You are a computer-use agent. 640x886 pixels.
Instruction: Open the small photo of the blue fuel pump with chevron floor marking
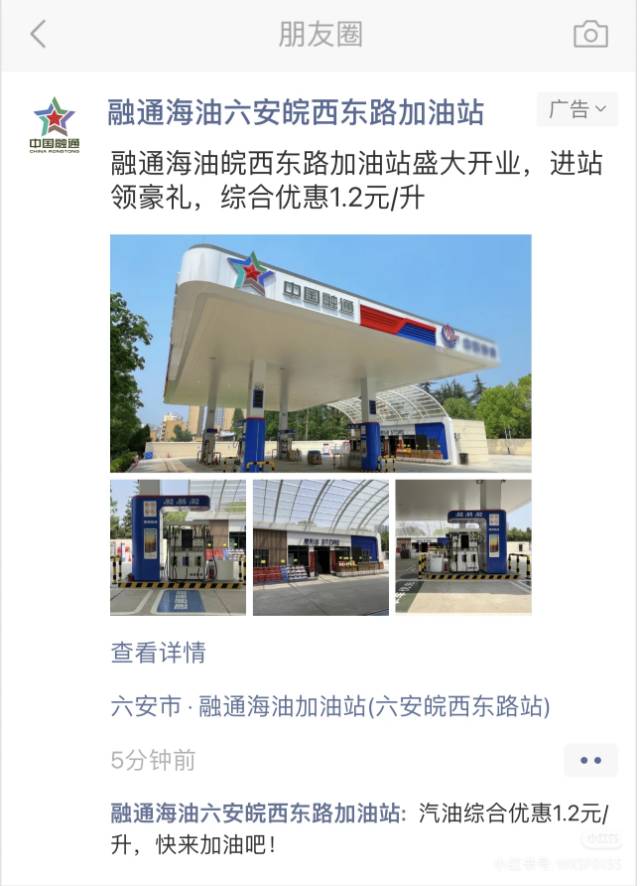tap(177, 547)
